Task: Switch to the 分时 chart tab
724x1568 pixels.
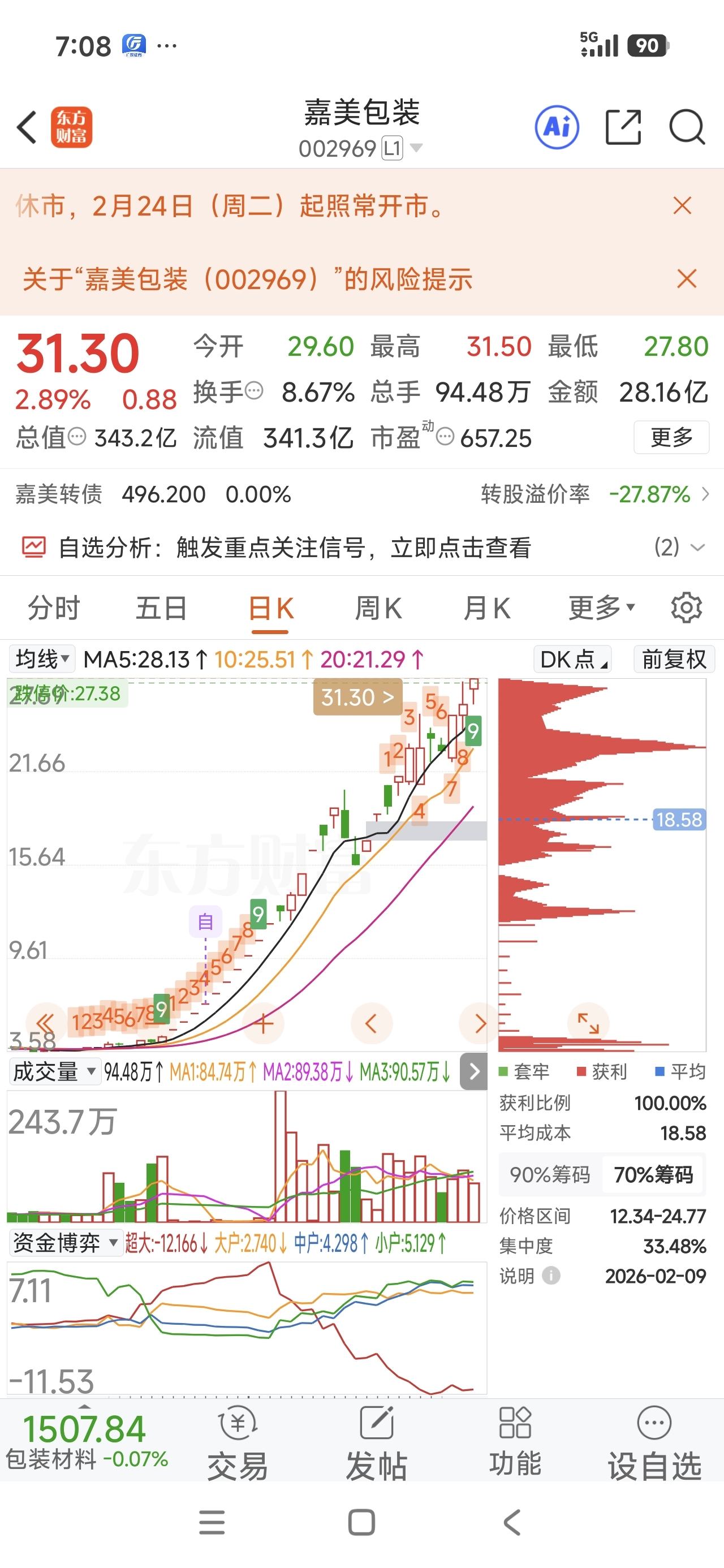Action: point(54,608)
